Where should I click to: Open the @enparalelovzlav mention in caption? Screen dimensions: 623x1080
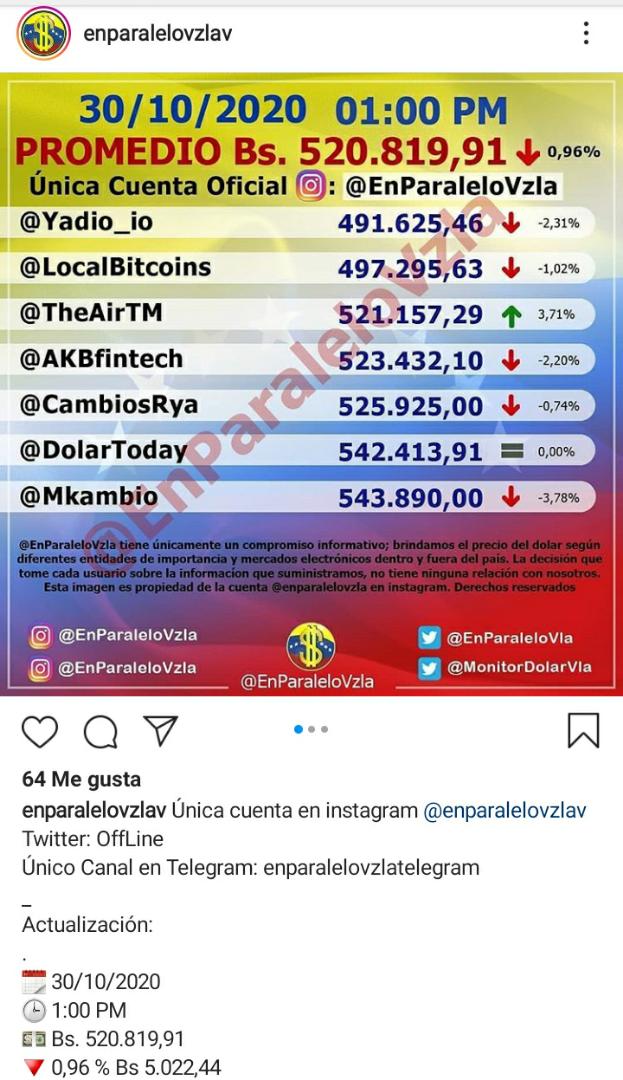[505, 811]
